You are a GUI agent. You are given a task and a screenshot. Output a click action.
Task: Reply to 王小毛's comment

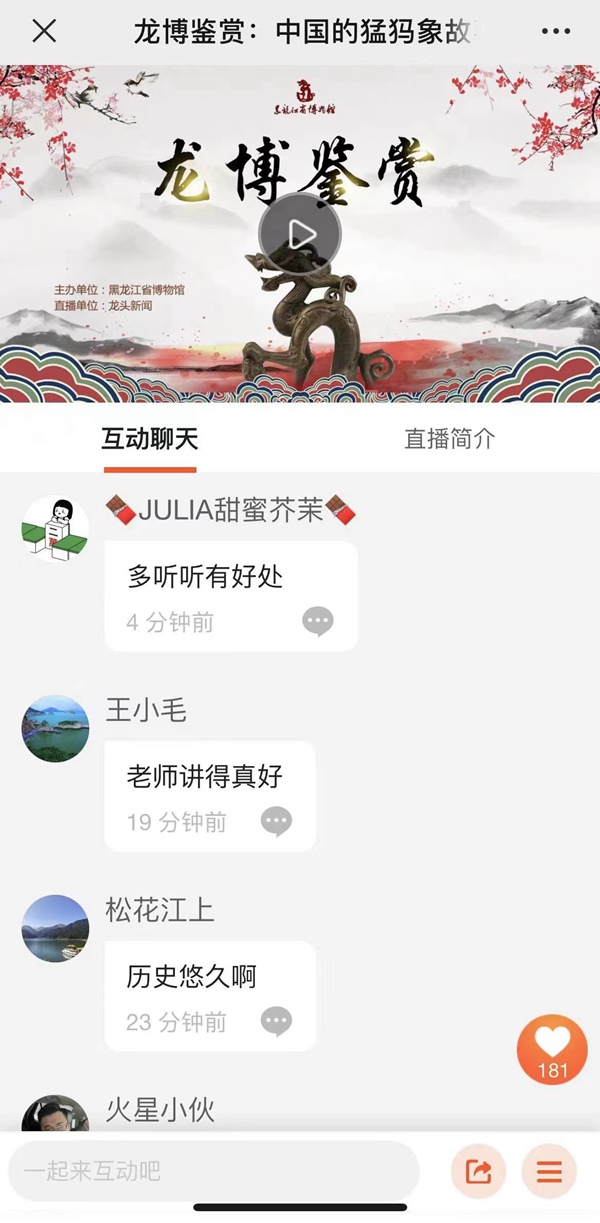coord(276,822)
